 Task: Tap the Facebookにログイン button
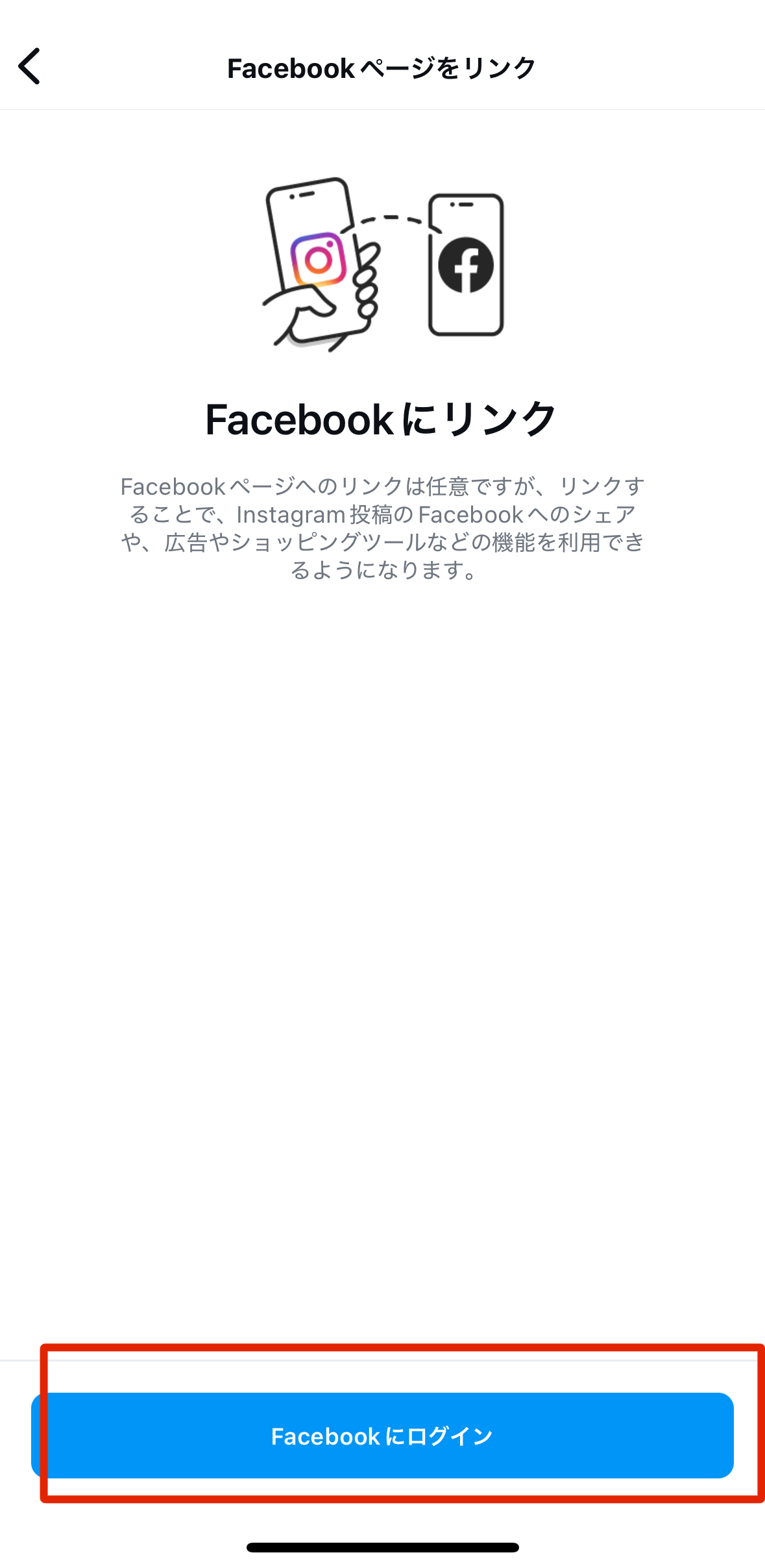[x=382, y=1436]
